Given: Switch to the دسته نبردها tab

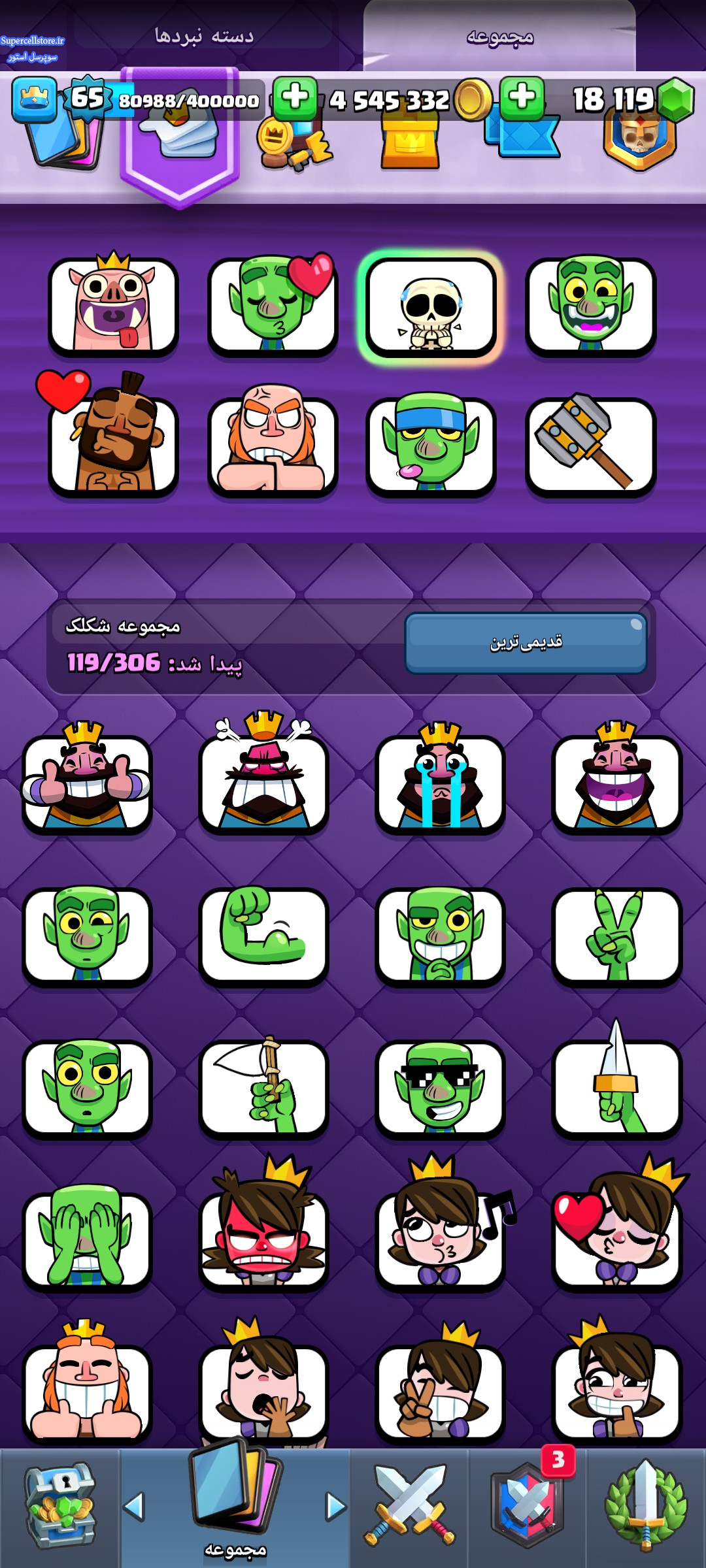Looking at the screenshot, I should click(204, 35).
